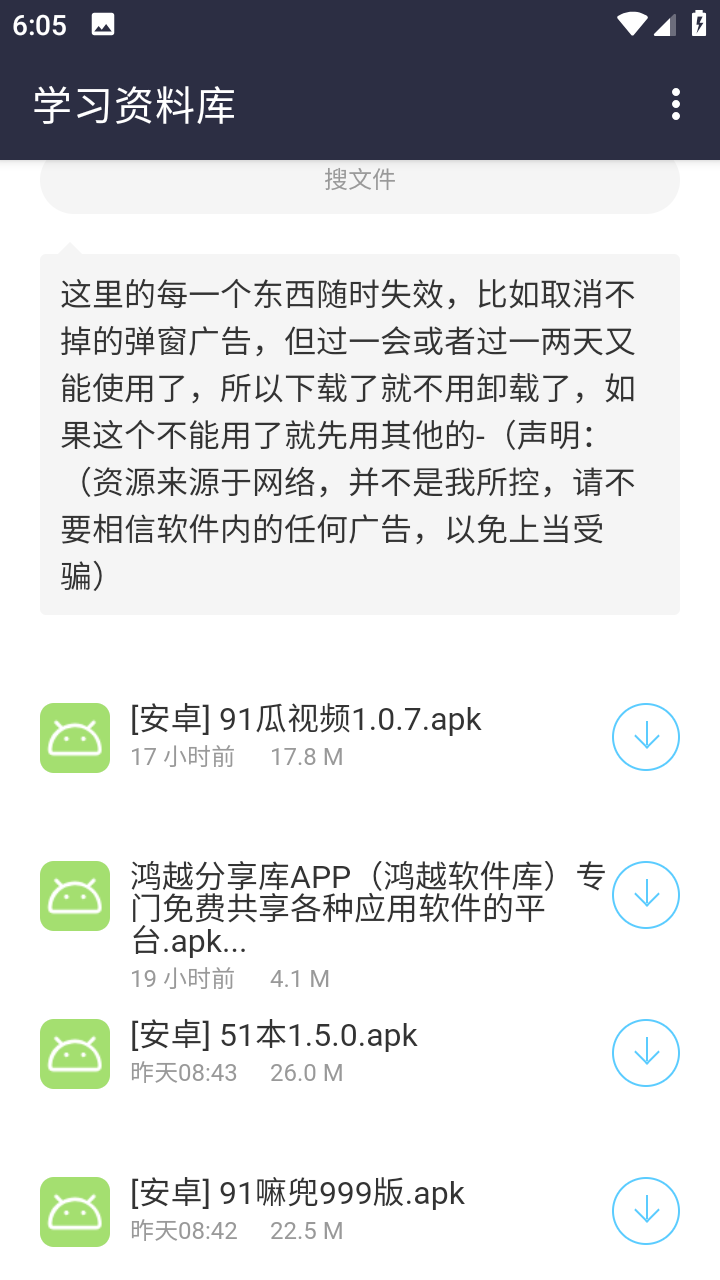720x1280 pixels.
Task: Select the file name 91瓜视频1.0.7.apk
Action: tap(303, 718)
